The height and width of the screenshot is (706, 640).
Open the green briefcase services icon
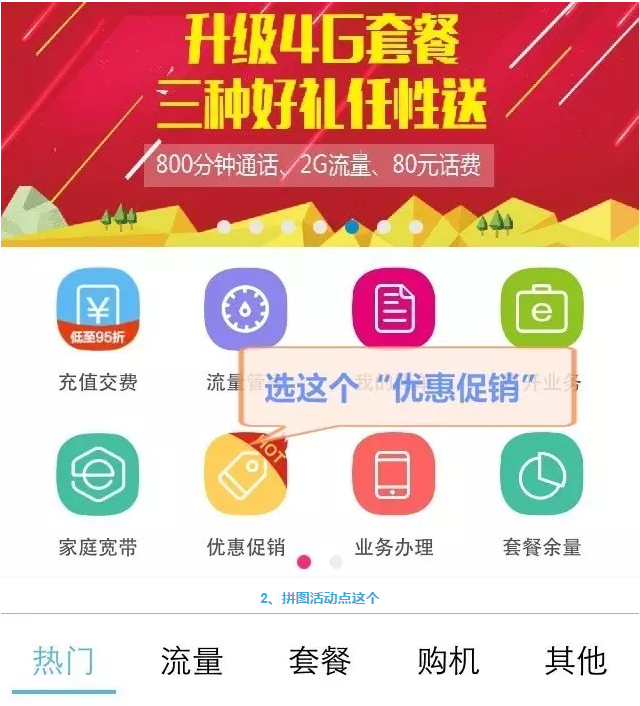541,308
